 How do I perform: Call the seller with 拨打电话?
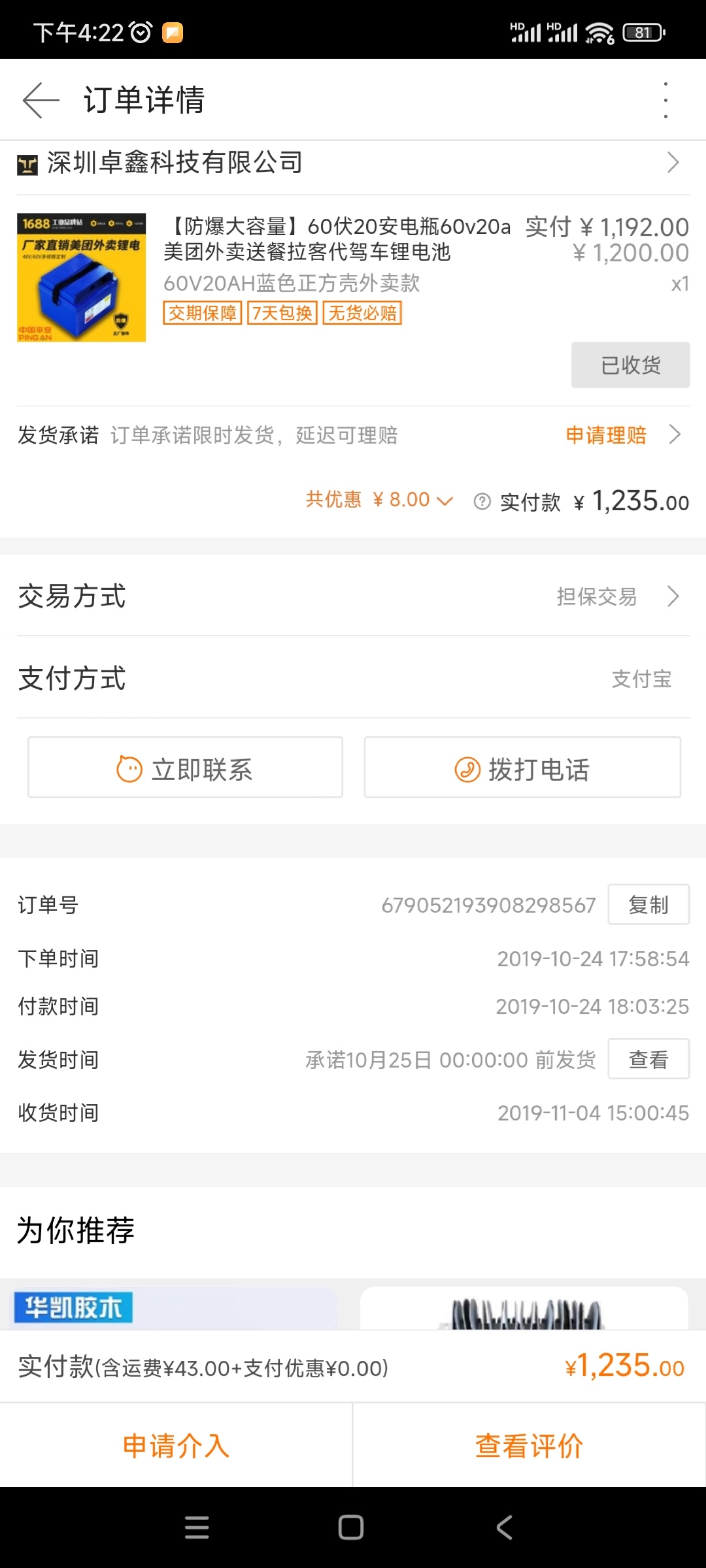pos(522,768)
